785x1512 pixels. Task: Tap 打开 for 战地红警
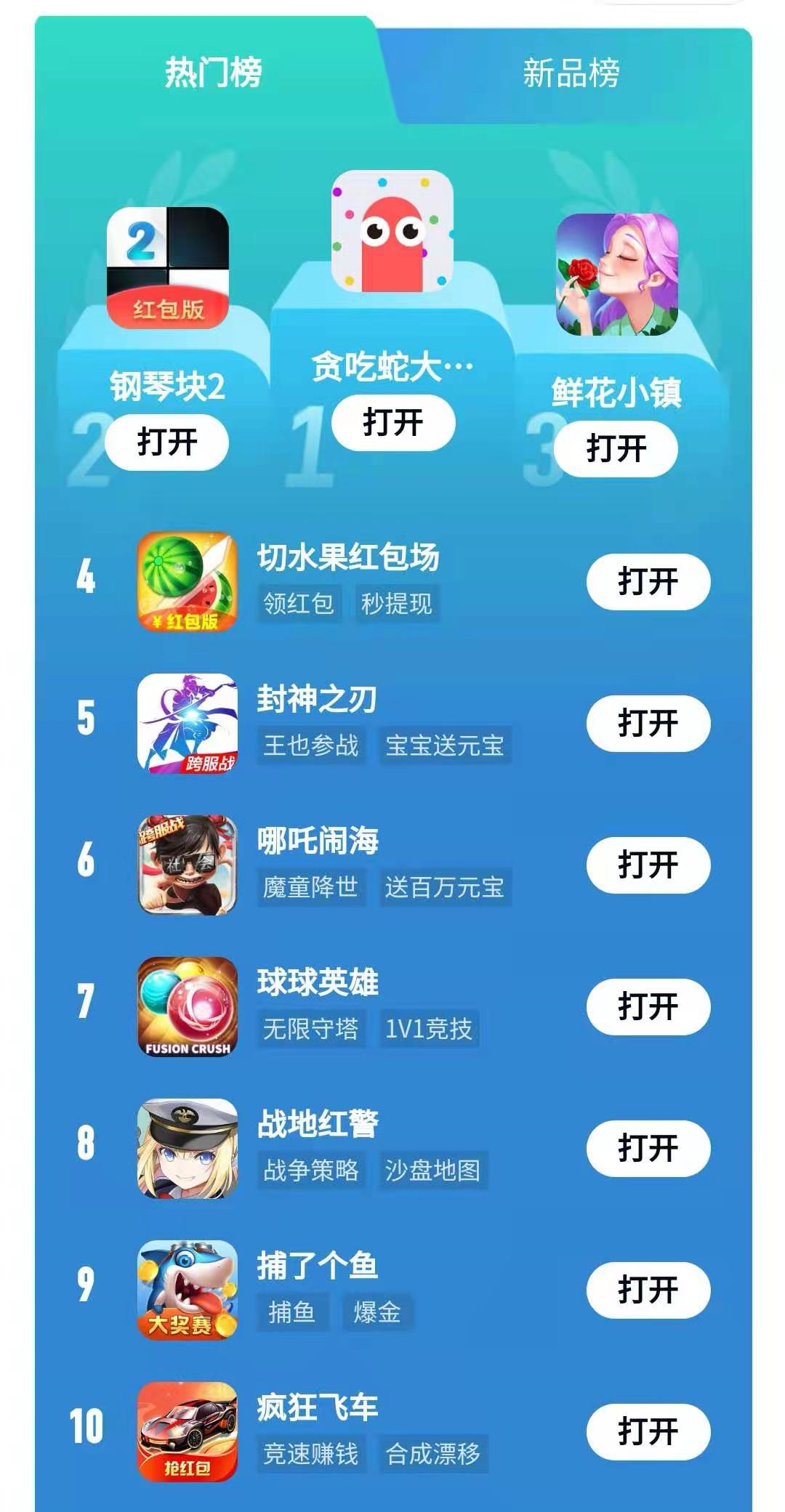[x=648, y=1149]
